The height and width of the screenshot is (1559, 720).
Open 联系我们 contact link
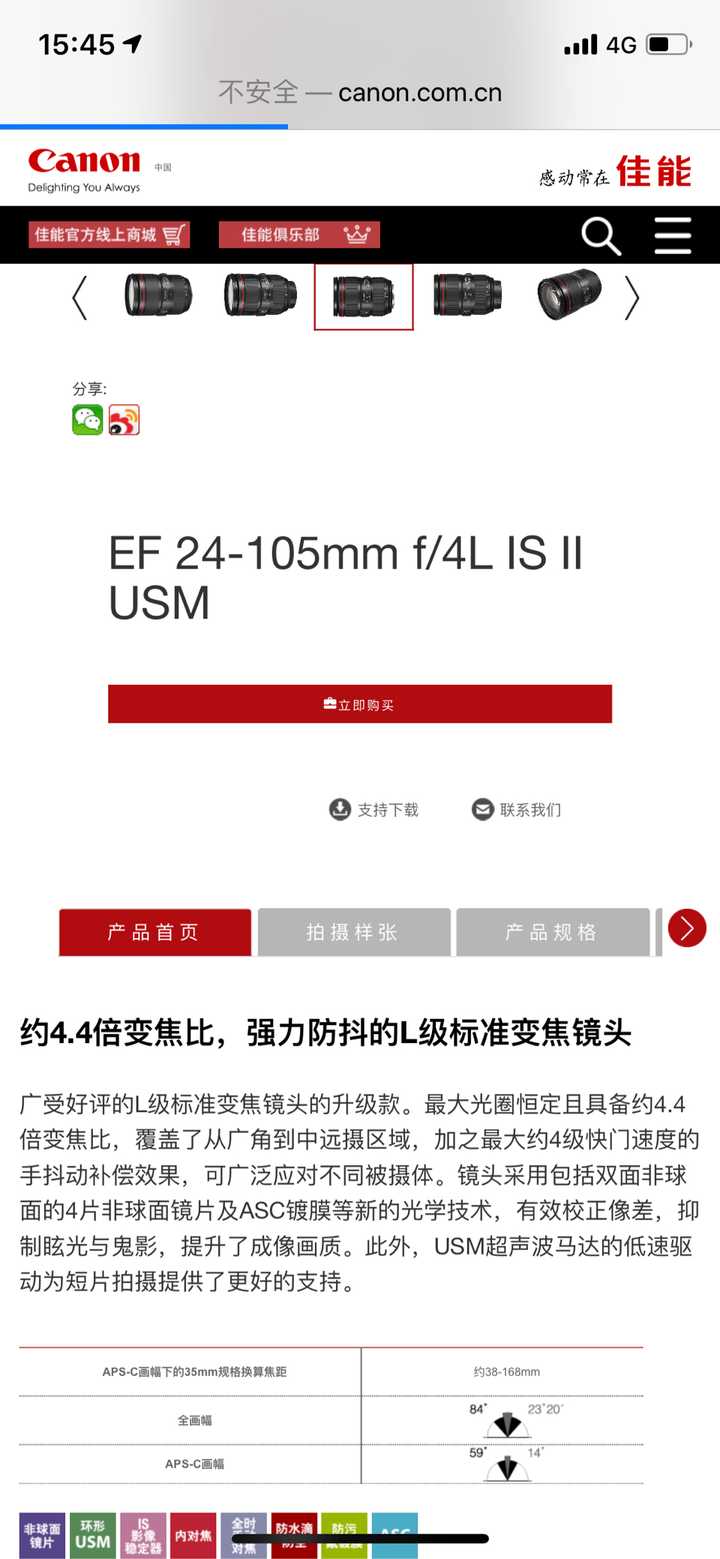483,808
